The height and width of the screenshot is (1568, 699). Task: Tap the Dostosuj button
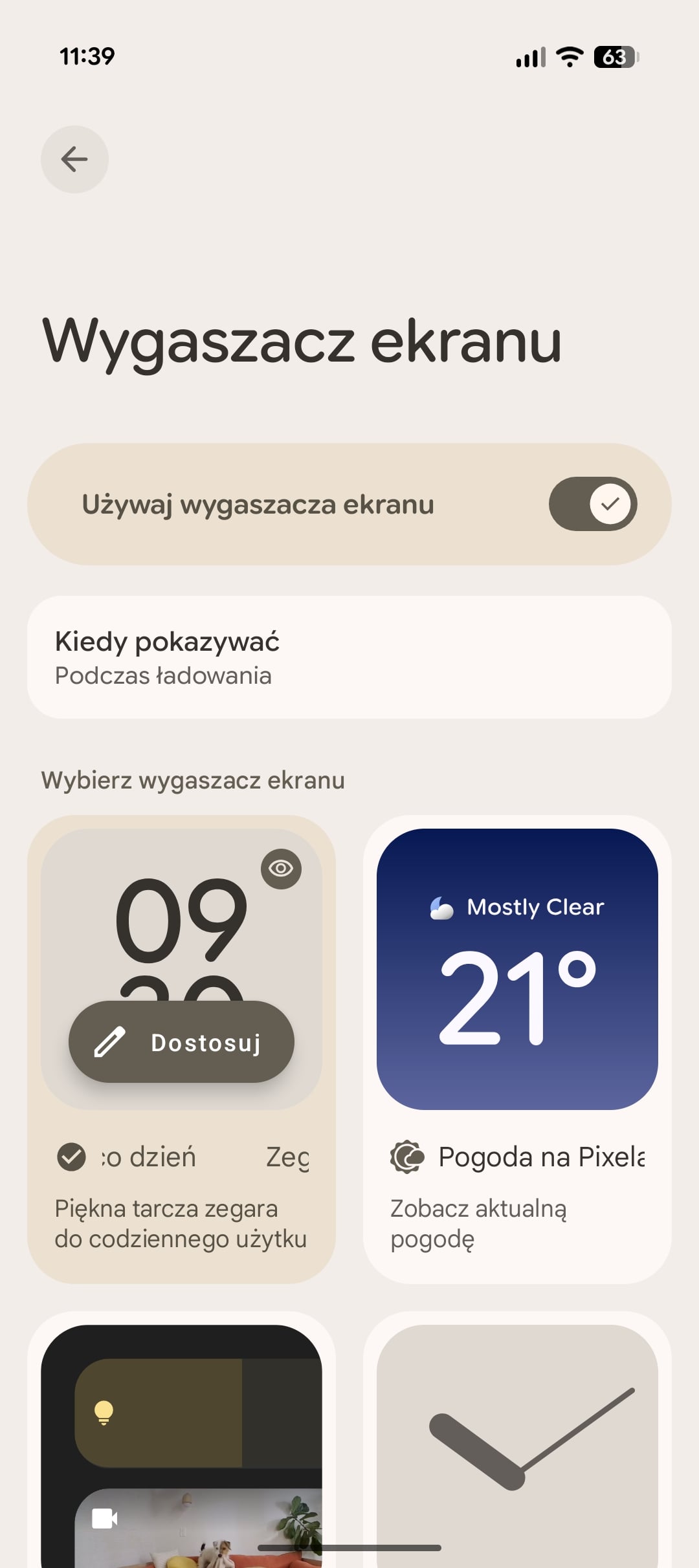point(181,1042)
